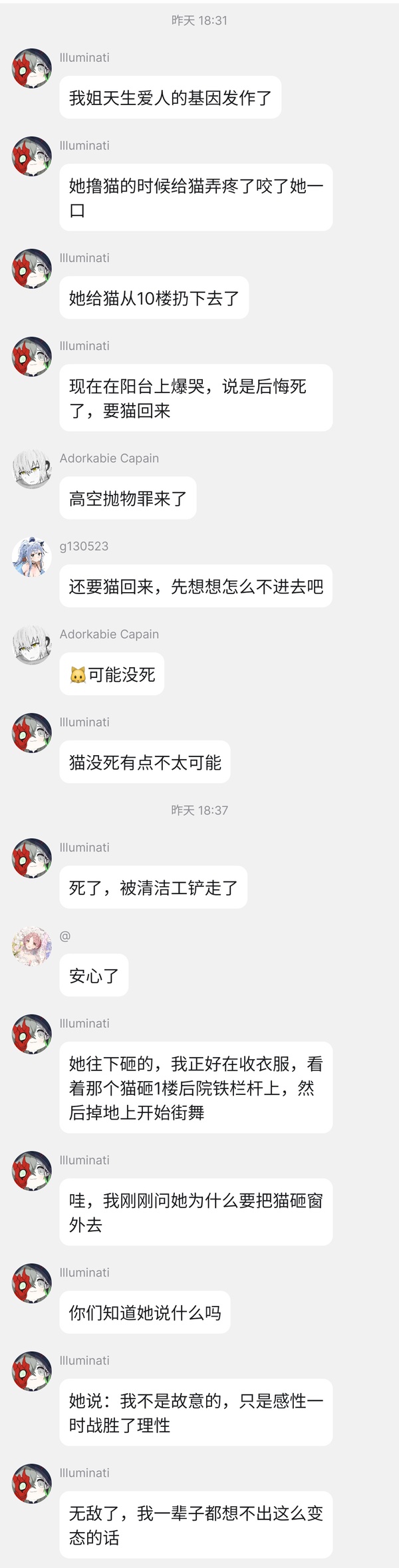View g130523's profile from the avatar
This screenshot has height=1568, width=399.
tap(32, 557)
